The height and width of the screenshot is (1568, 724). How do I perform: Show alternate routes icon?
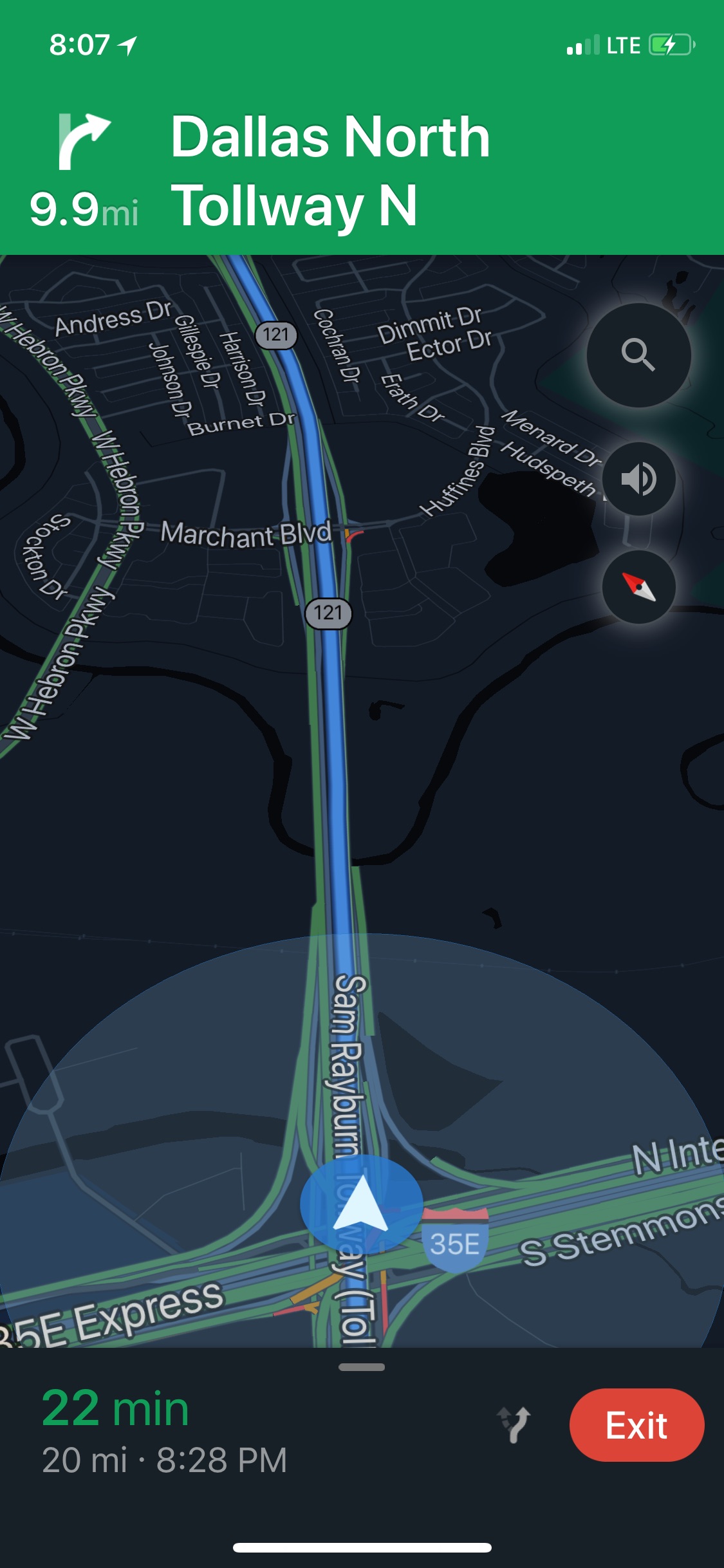click(514, 1424)
